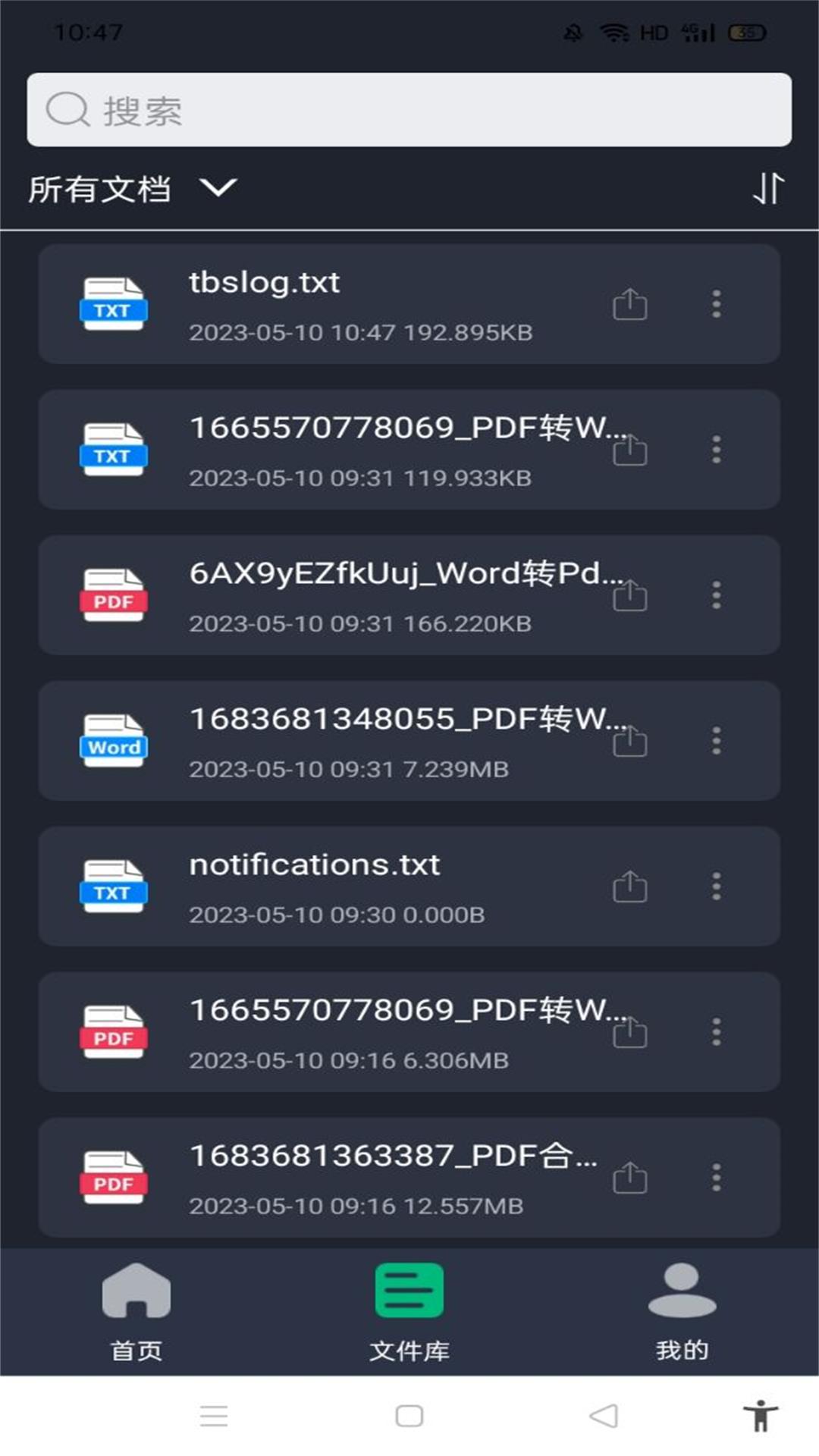Tap the search magnifier icon

65,109
